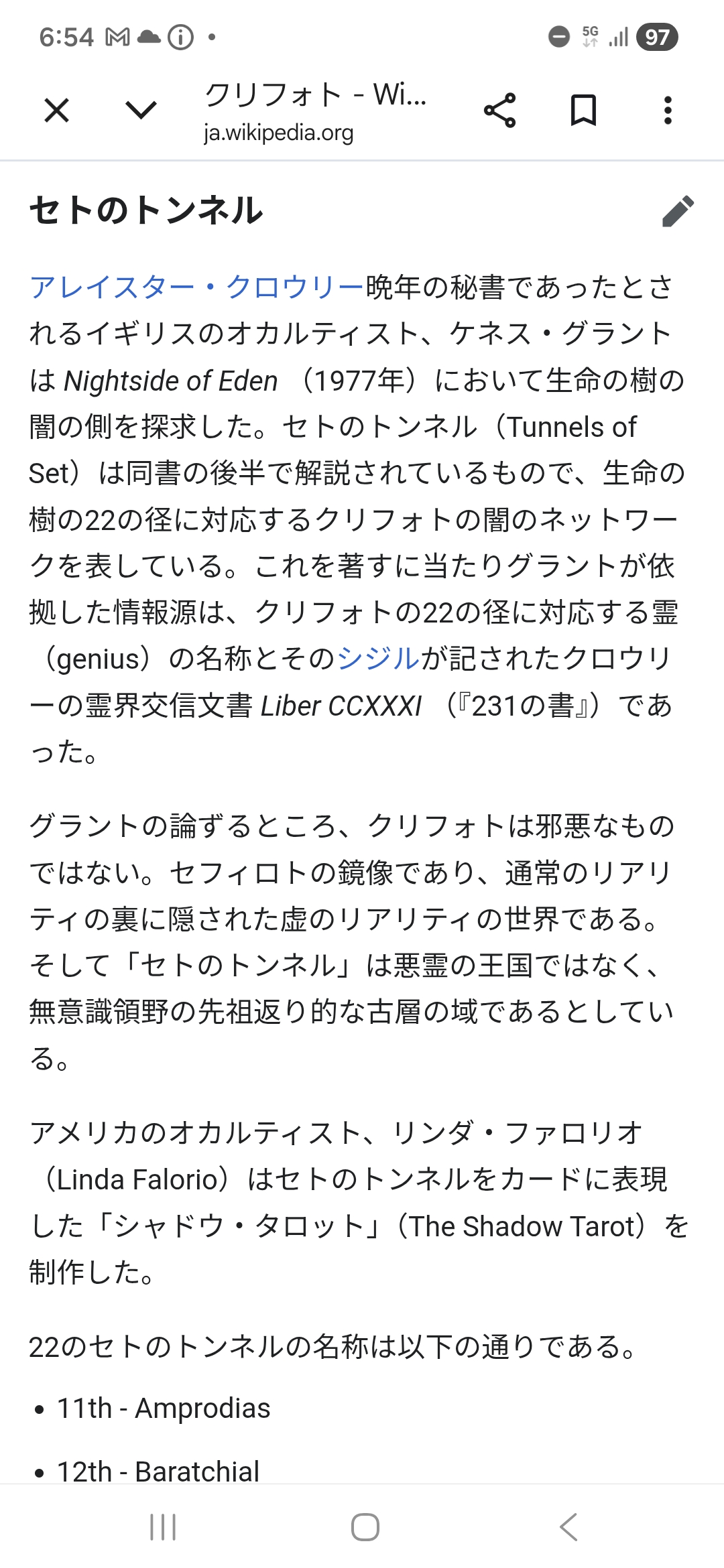Follow the シジル link
This screenshot has width=724, height=1568.
[378, 659]
